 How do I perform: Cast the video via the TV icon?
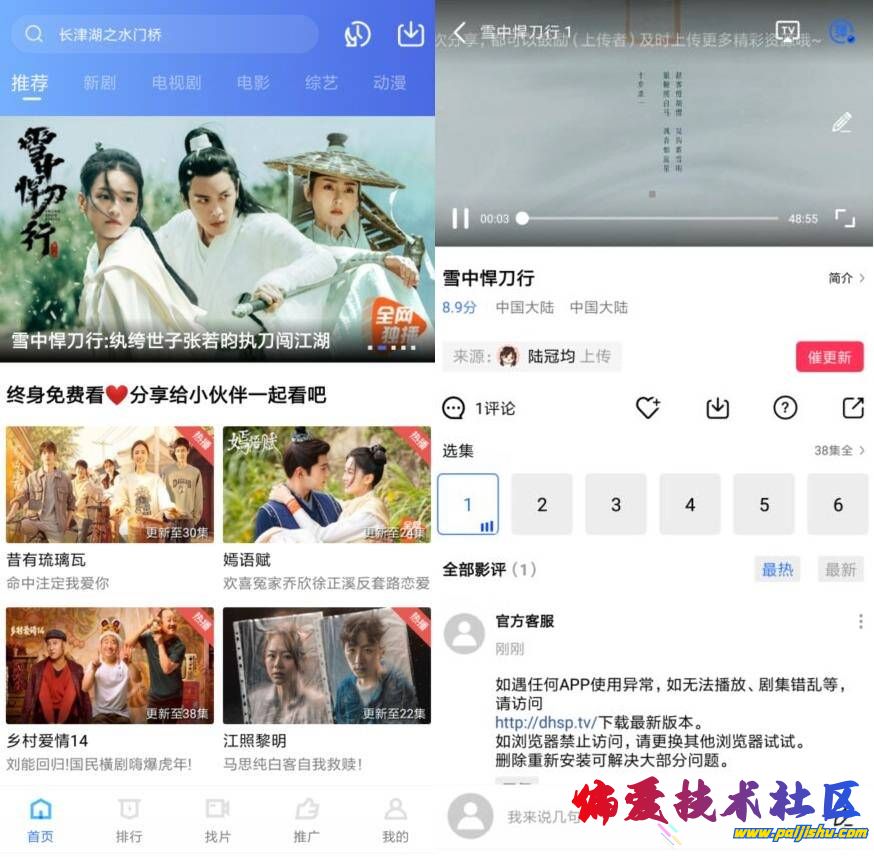point(788,31)
